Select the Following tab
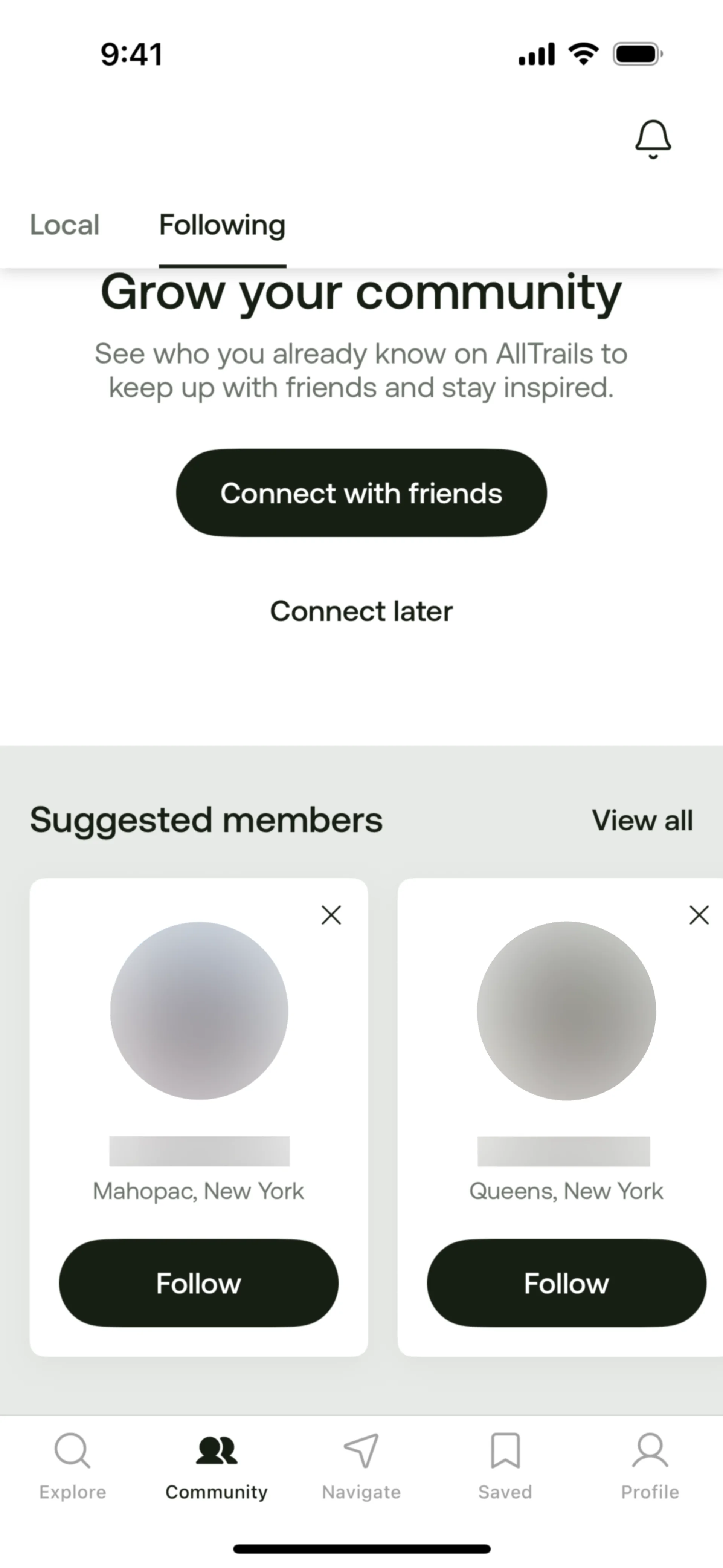This screenshot has width=723, height=1568. click(222, 225)
